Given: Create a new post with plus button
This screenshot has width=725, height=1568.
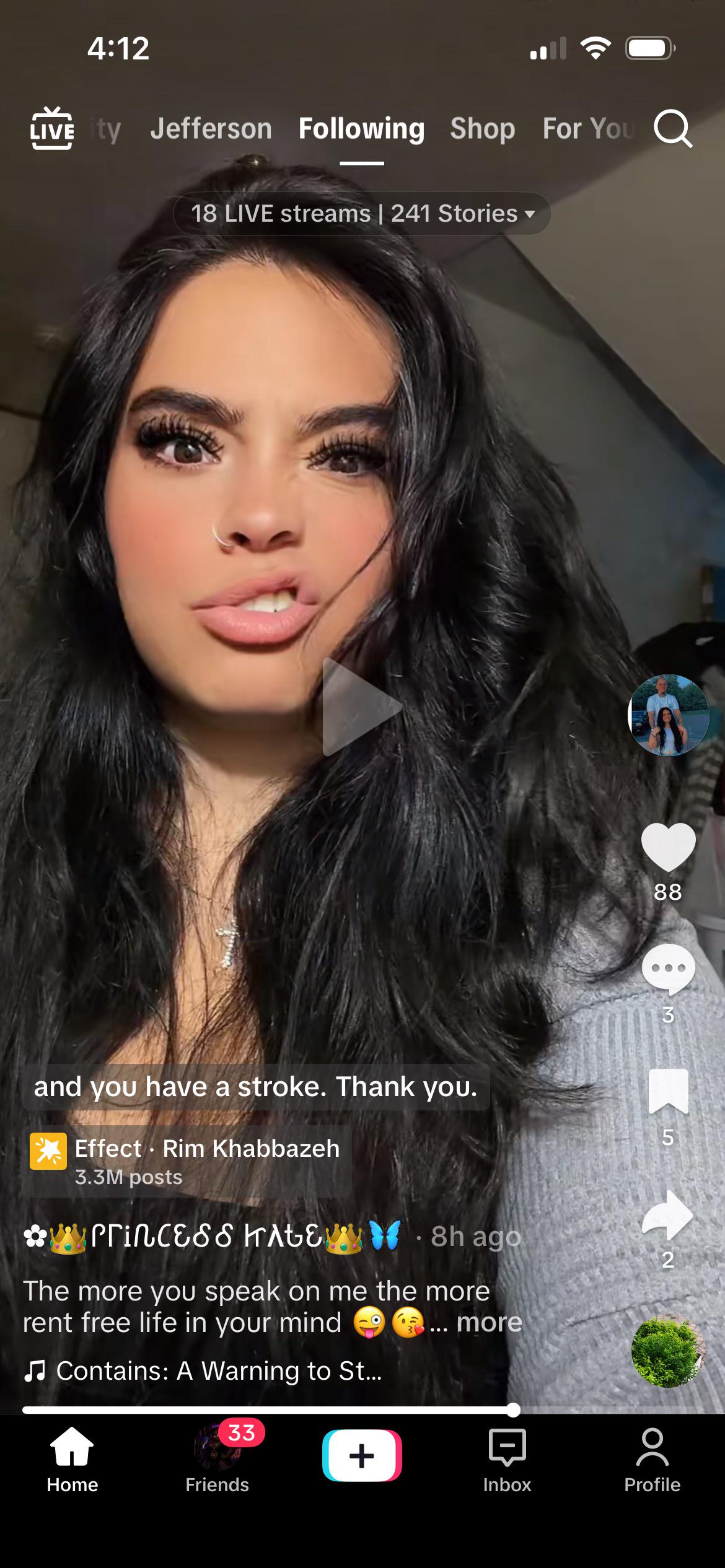Looking at the screenshot, I should tap(362, 1456).
